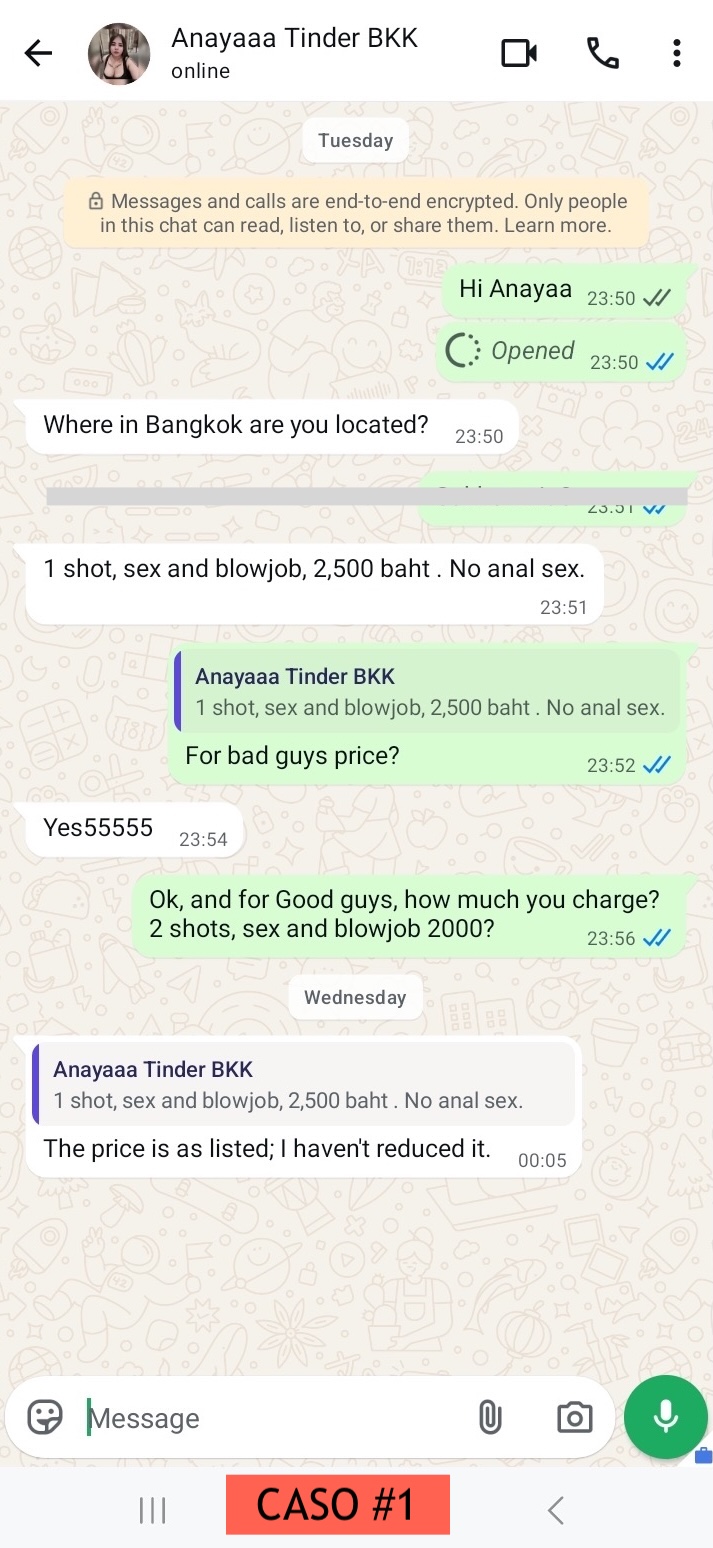The image size is (713, 1548).
Task: Jump to the quoted message above "For bad guys price?"
Action: tap(427, 691)
